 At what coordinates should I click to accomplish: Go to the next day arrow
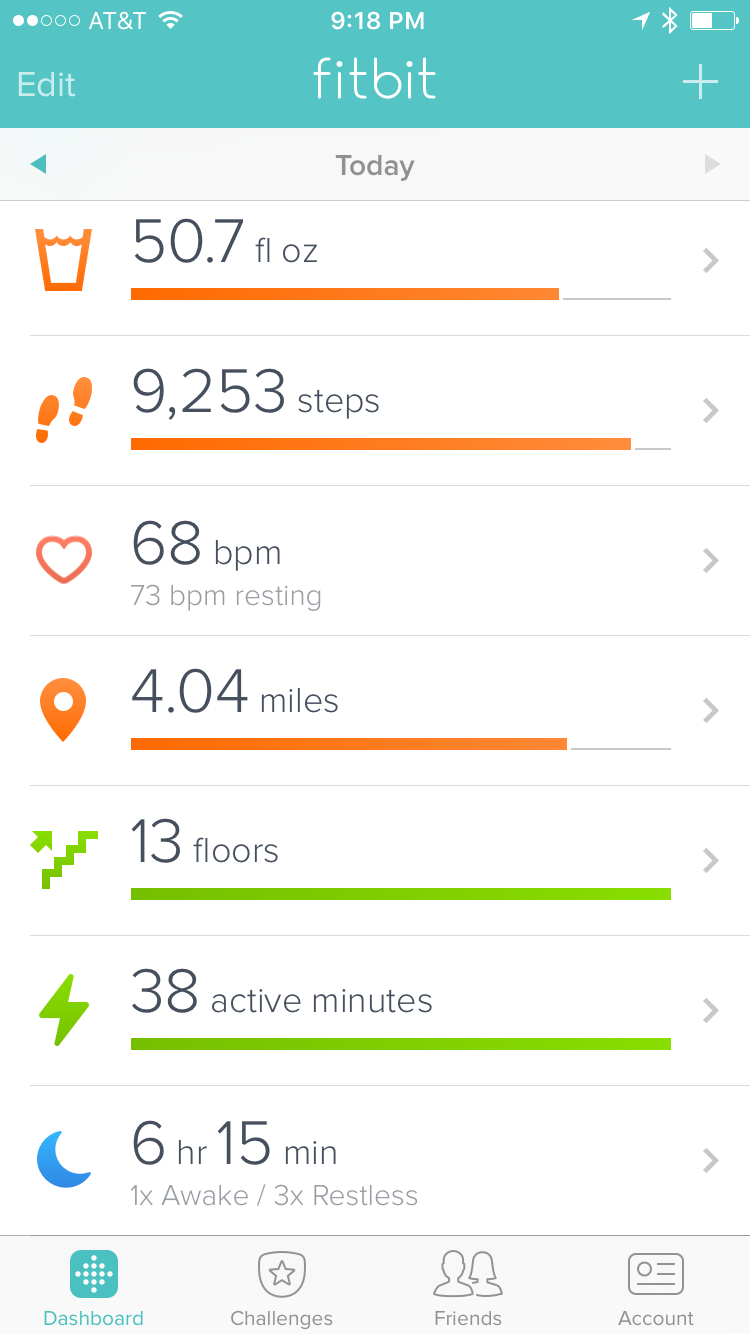(x=712, y=164)
